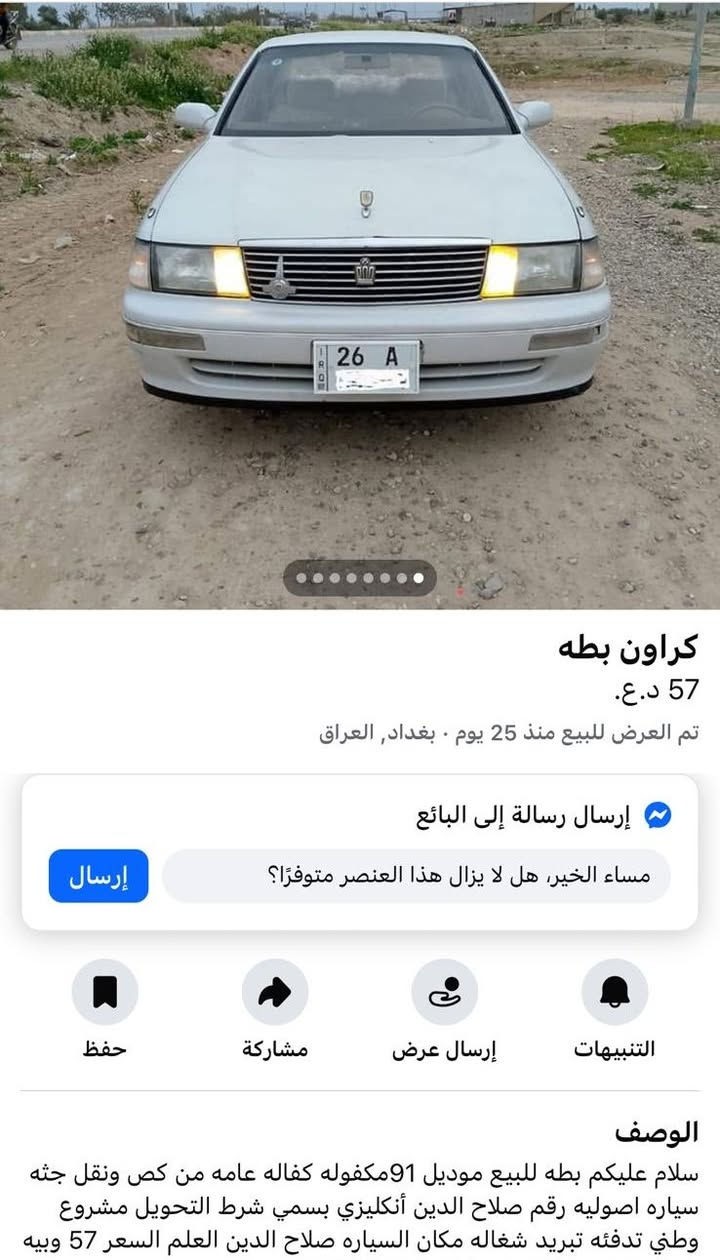Share the listing via مشاركة

coord(275,992)
